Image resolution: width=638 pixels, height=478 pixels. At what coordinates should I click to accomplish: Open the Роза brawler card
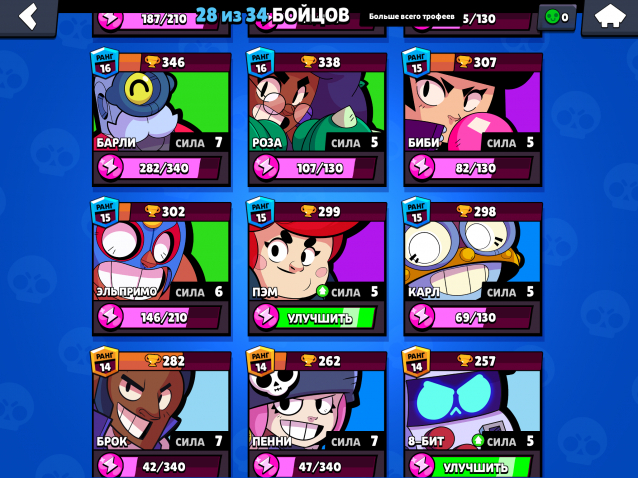[x=316, y=110]
